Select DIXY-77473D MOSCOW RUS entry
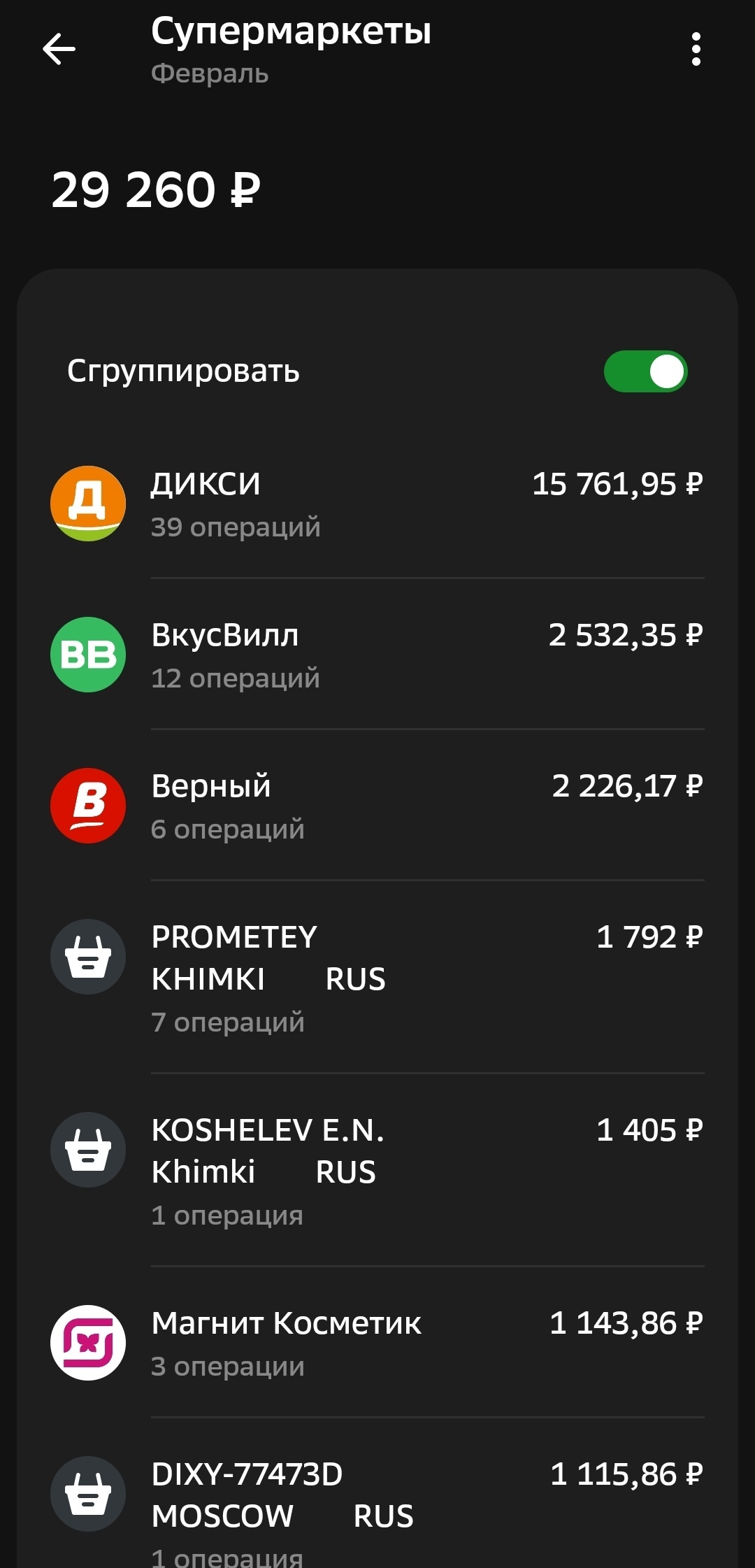Viewport: 755px width, 1568px height. [x=377, y=1504]
